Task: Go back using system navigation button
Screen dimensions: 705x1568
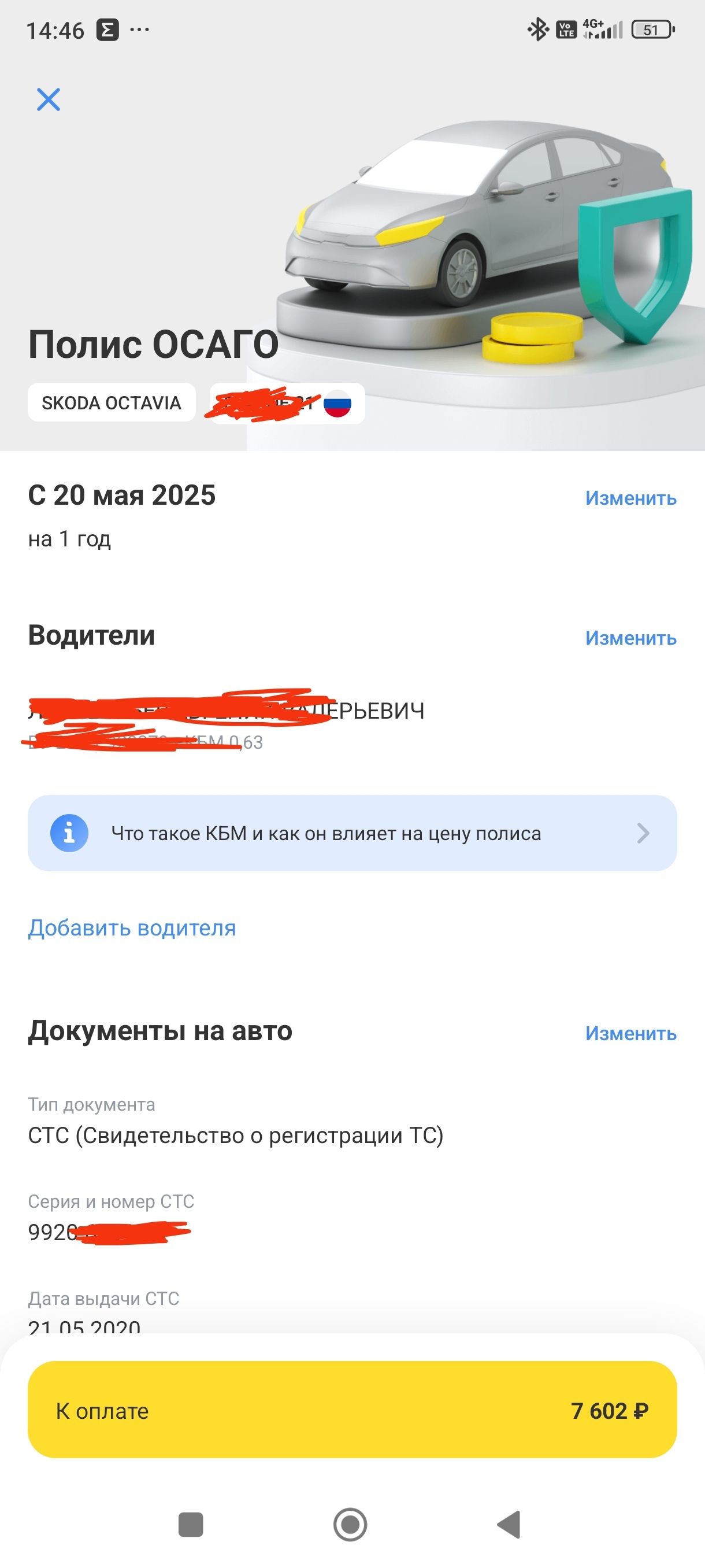Action: (x=509, y=1525)
